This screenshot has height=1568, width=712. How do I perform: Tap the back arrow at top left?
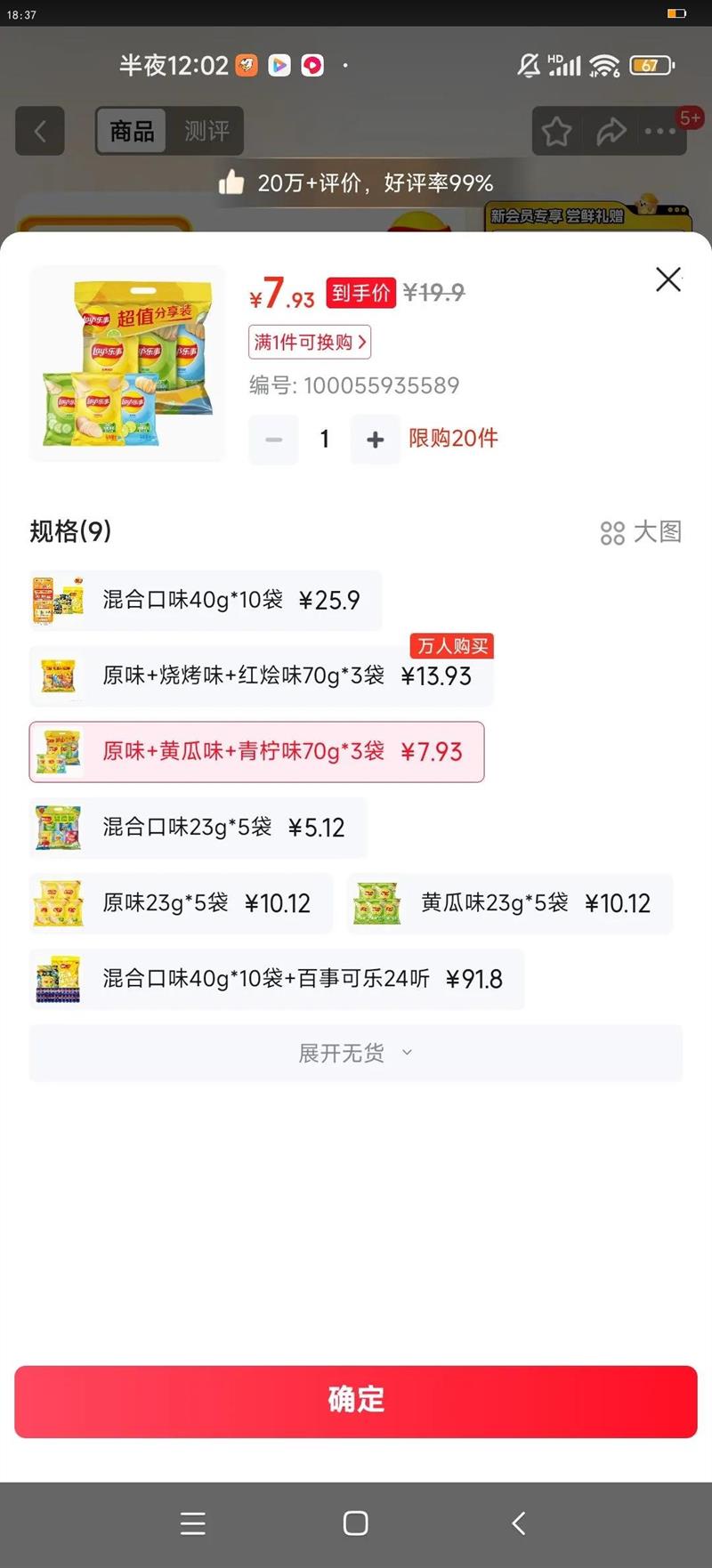[40, 131]
